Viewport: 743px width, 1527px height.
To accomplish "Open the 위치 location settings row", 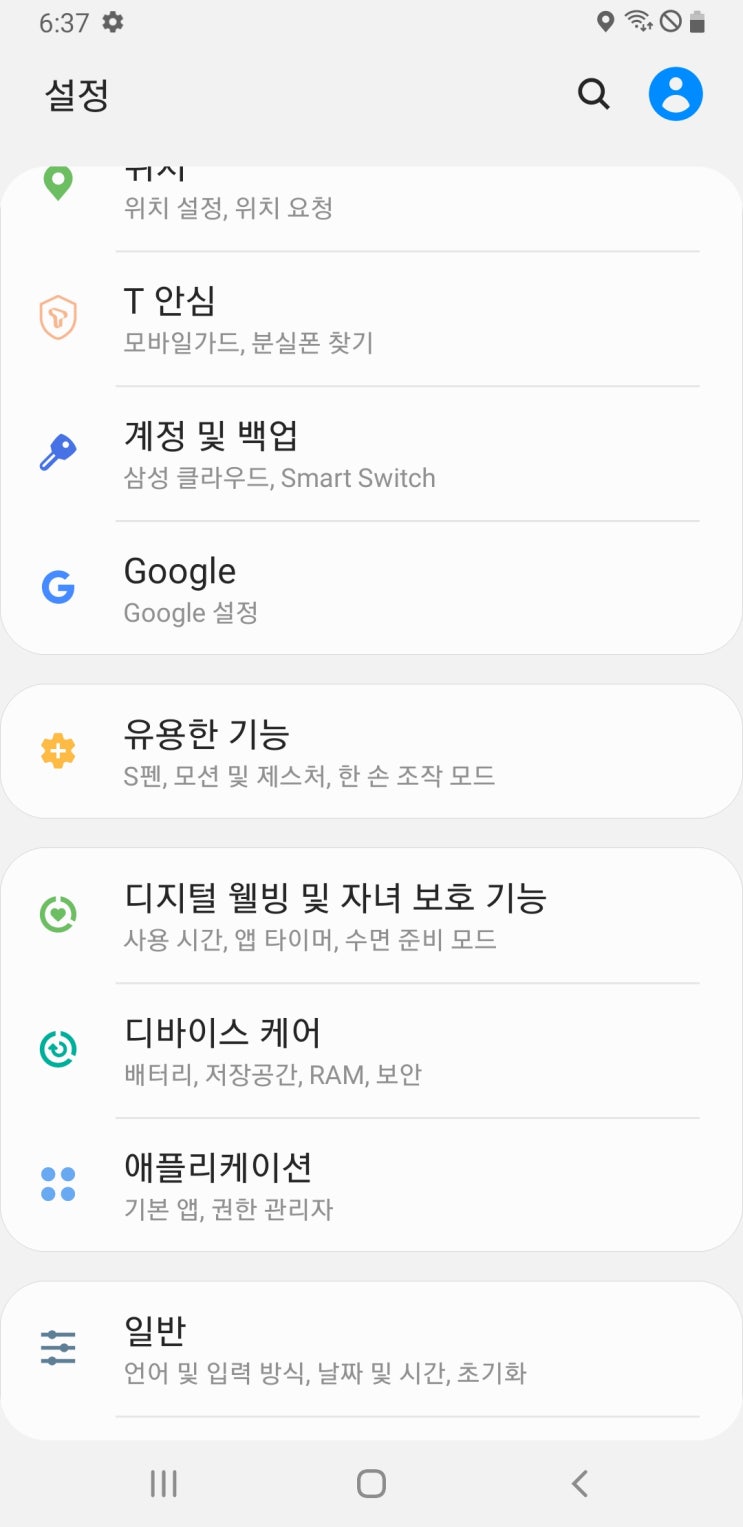I will click(x=370, y=200).
